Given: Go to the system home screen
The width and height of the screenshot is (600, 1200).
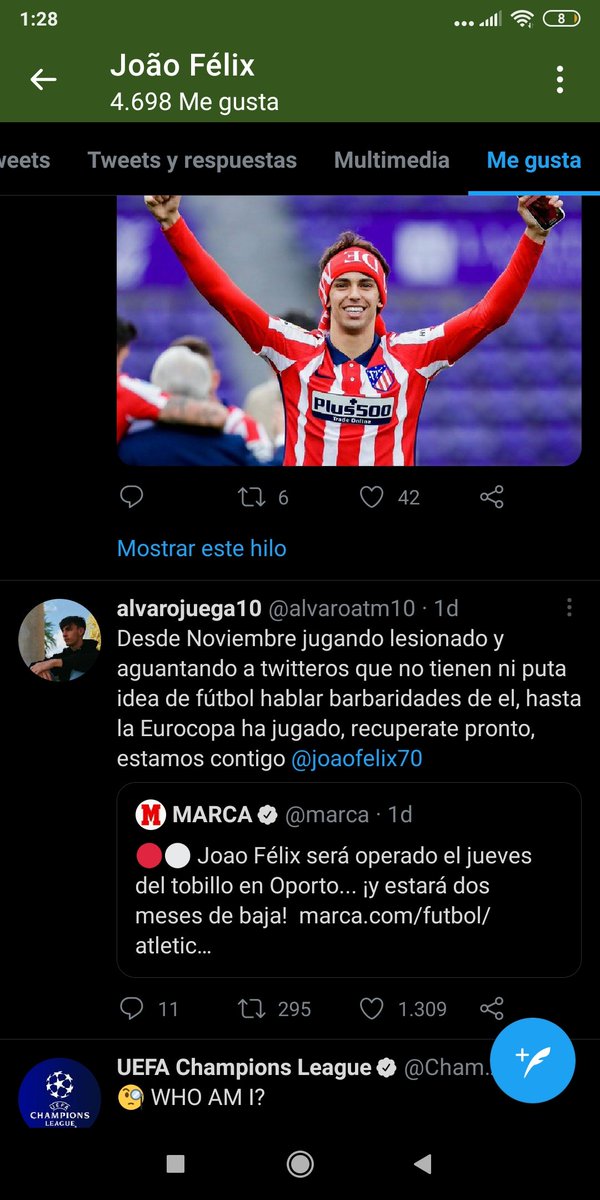Looking at the screenshot, I should [299, 1163].
